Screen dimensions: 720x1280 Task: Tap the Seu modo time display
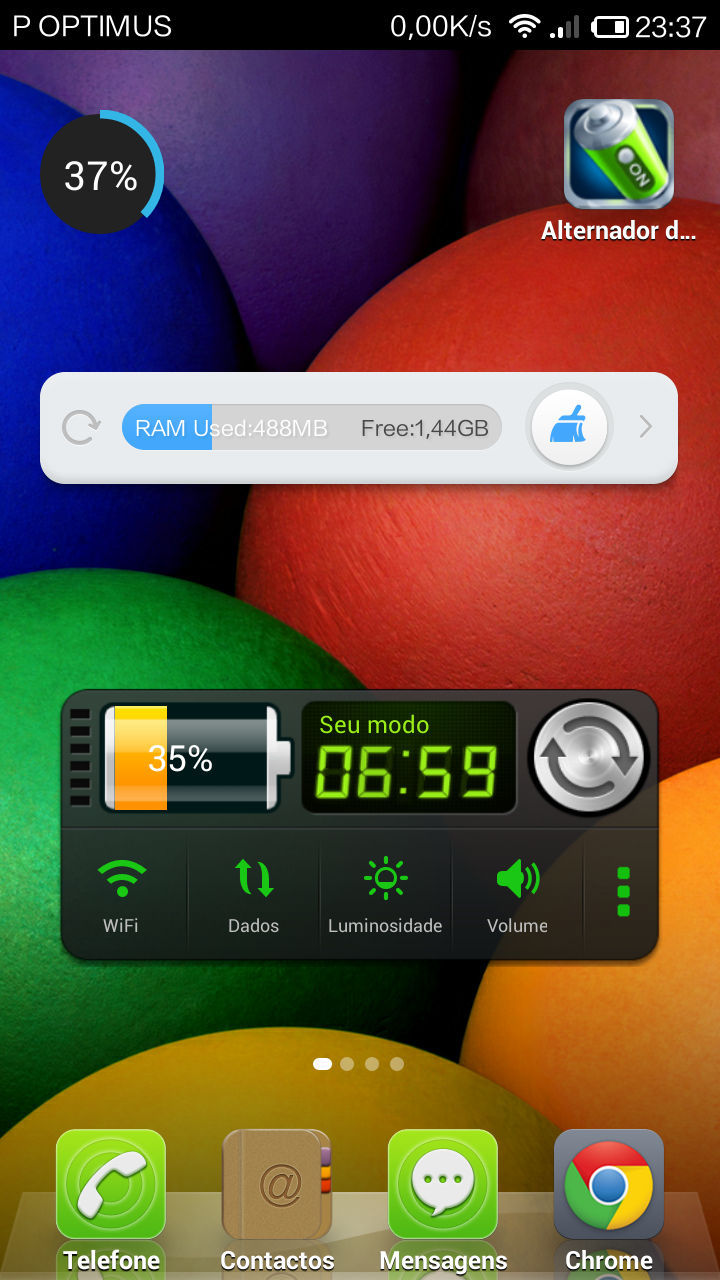click(409, 757)
